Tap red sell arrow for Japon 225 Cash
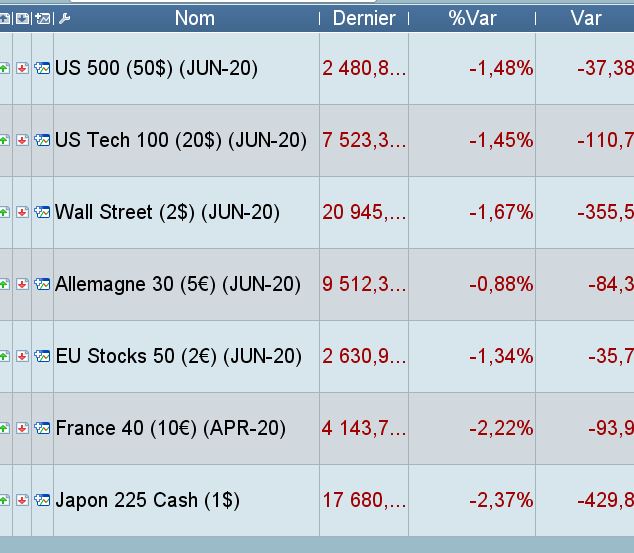 point(23,500)
